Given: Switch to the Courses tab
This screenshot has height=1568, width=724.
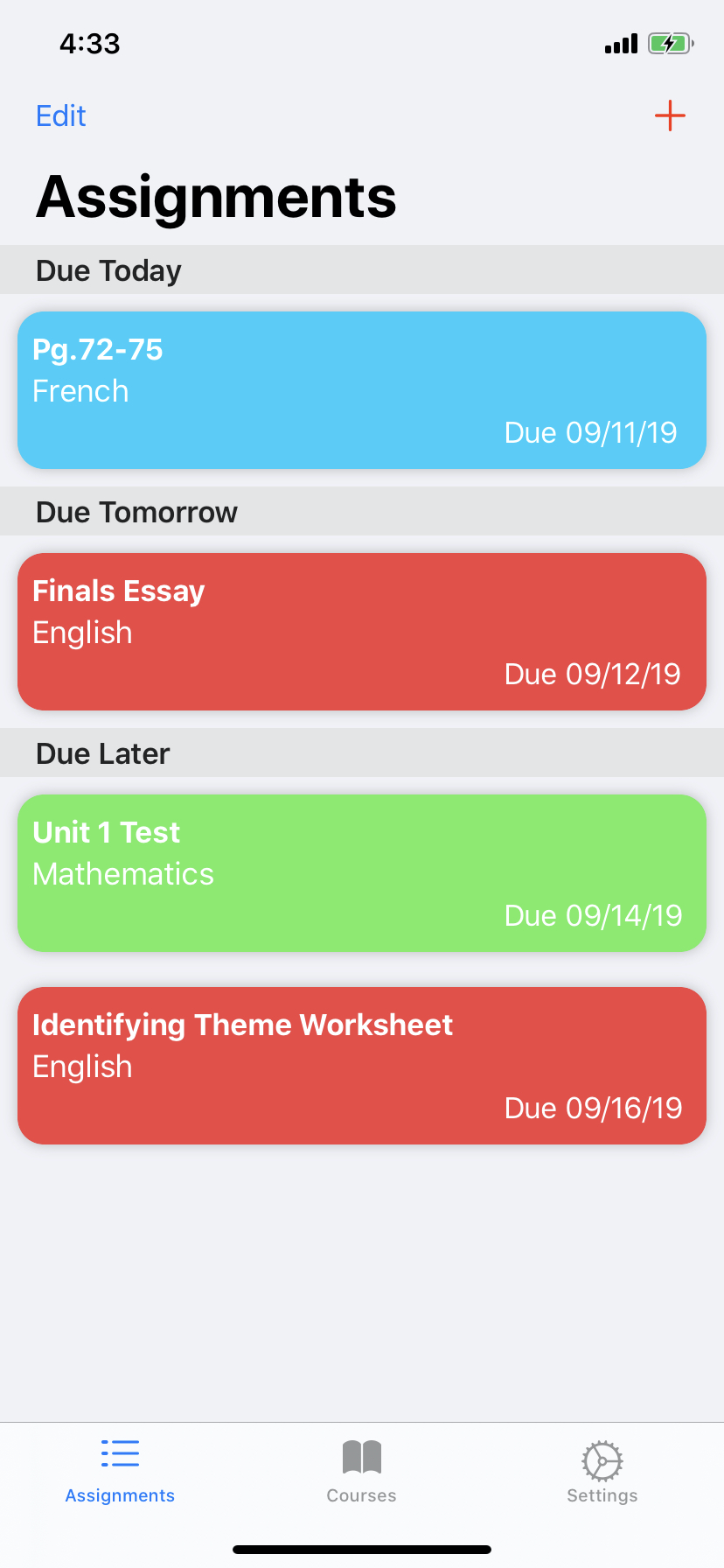Looking at the screenshot, I should pos(362,1472).
